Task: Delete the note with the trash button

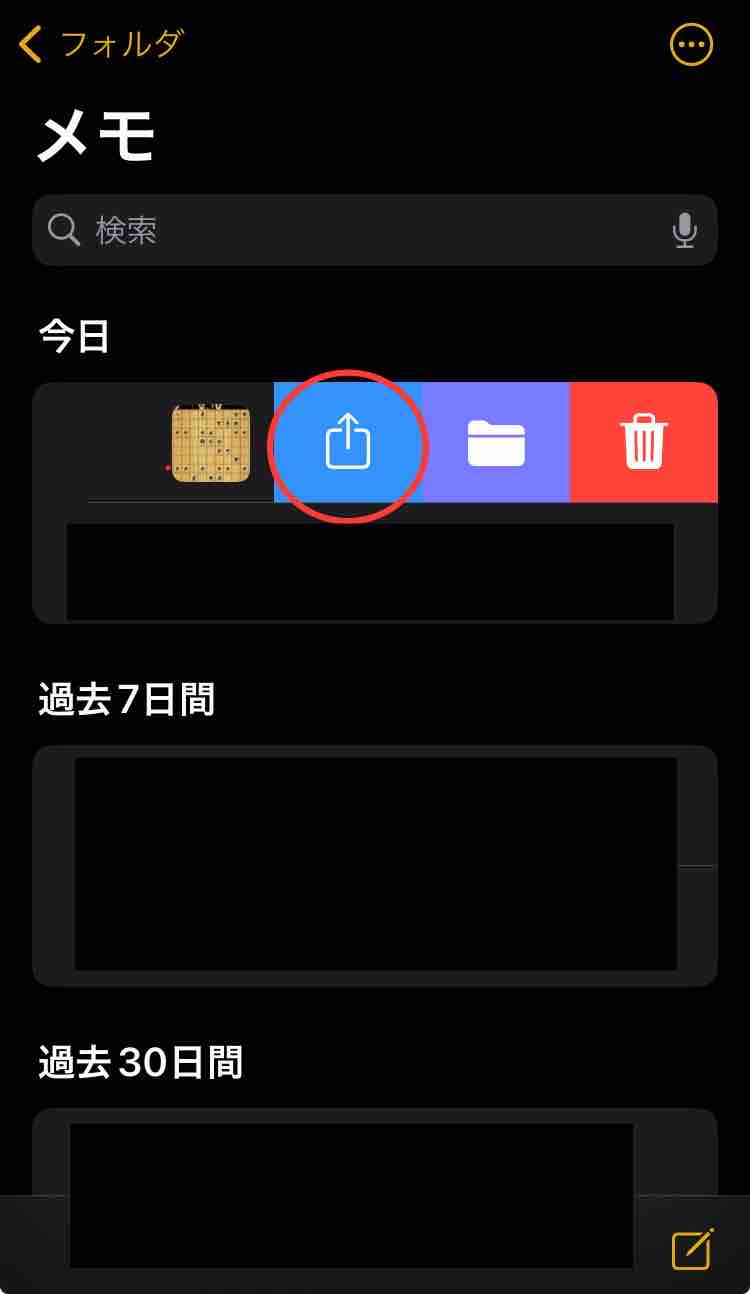Action: 644,443
